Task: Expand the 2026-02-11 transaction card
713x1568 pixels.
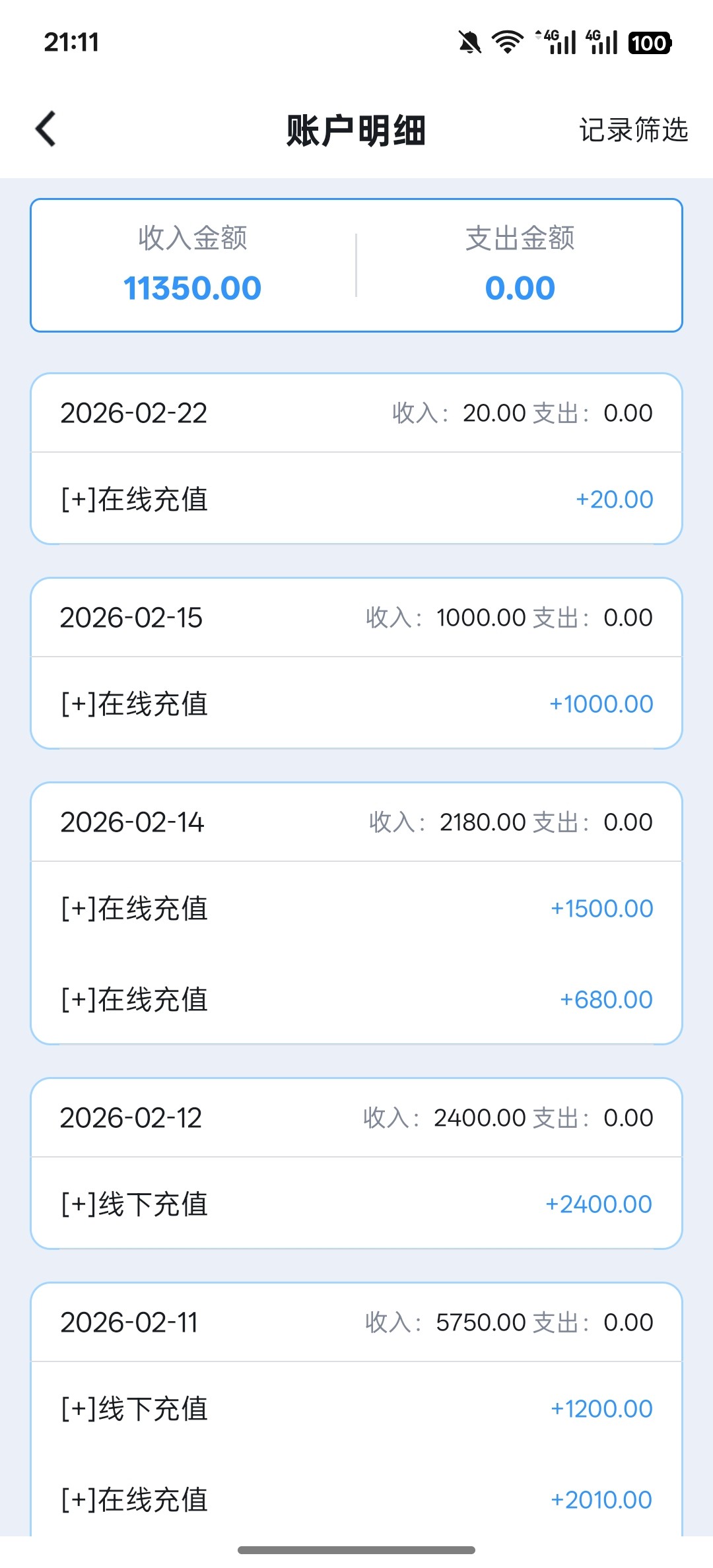Action: point(356,1322)
